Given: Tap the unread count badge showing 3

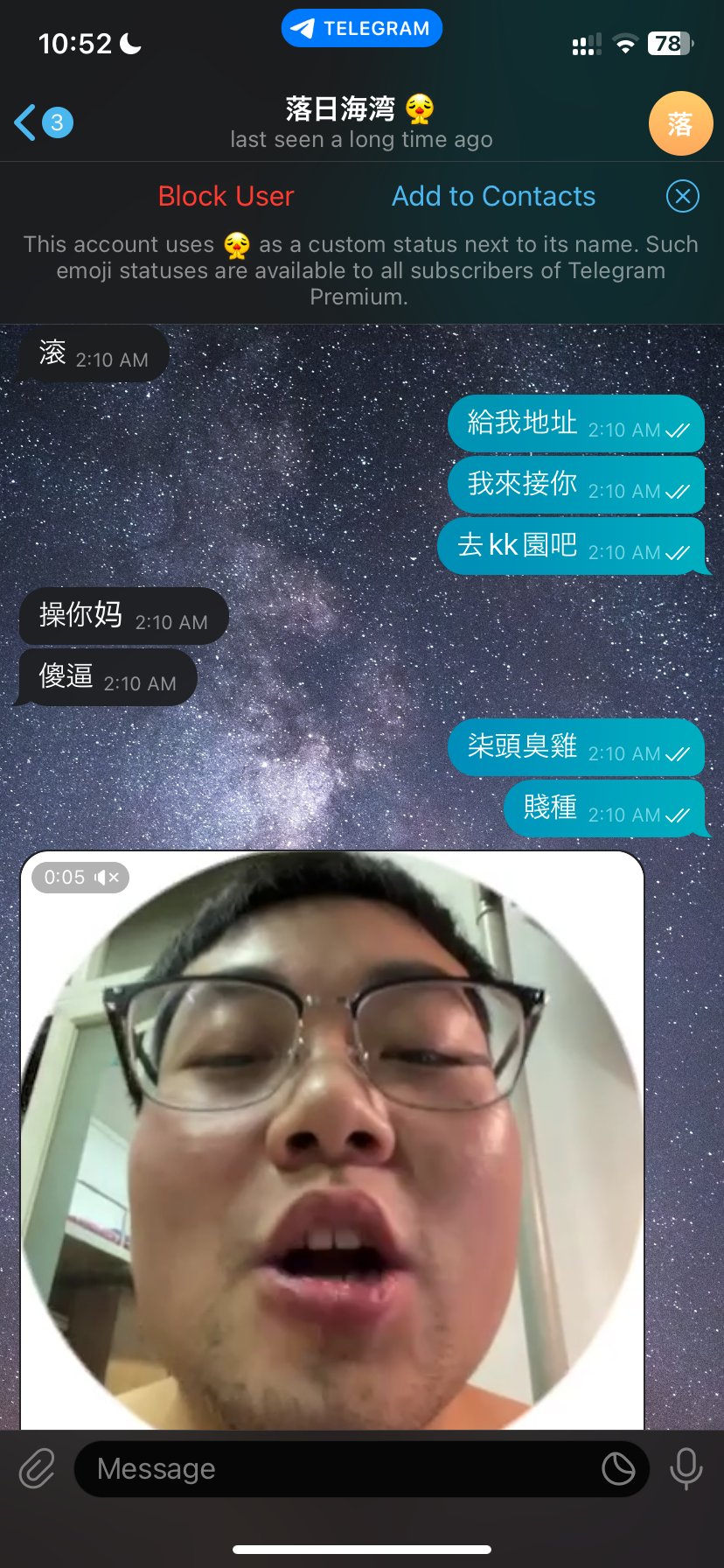Looking at the screenshot, I should (x=56, y=122).
